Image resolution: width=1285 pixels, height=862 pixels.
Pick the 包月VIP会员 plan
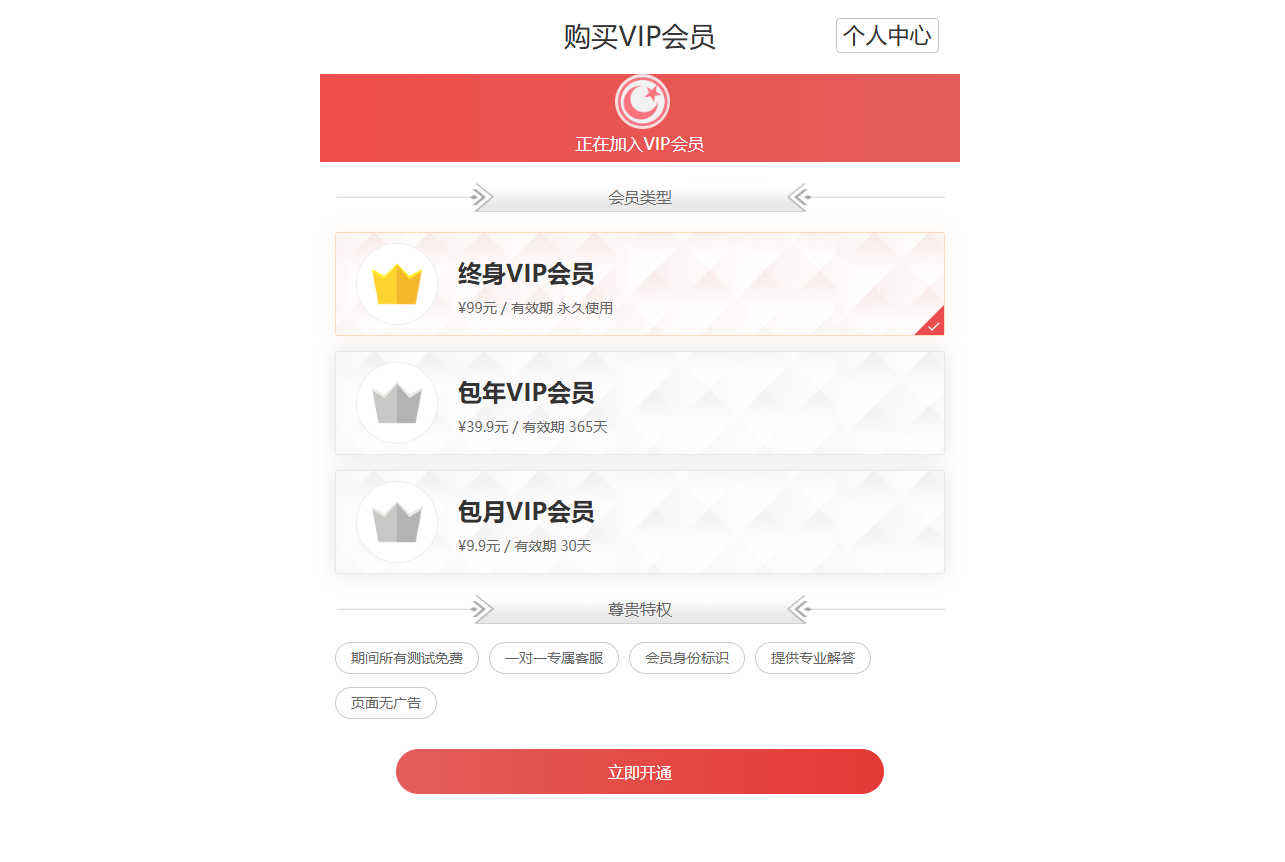pyautogui.click(x=639, y=522)
